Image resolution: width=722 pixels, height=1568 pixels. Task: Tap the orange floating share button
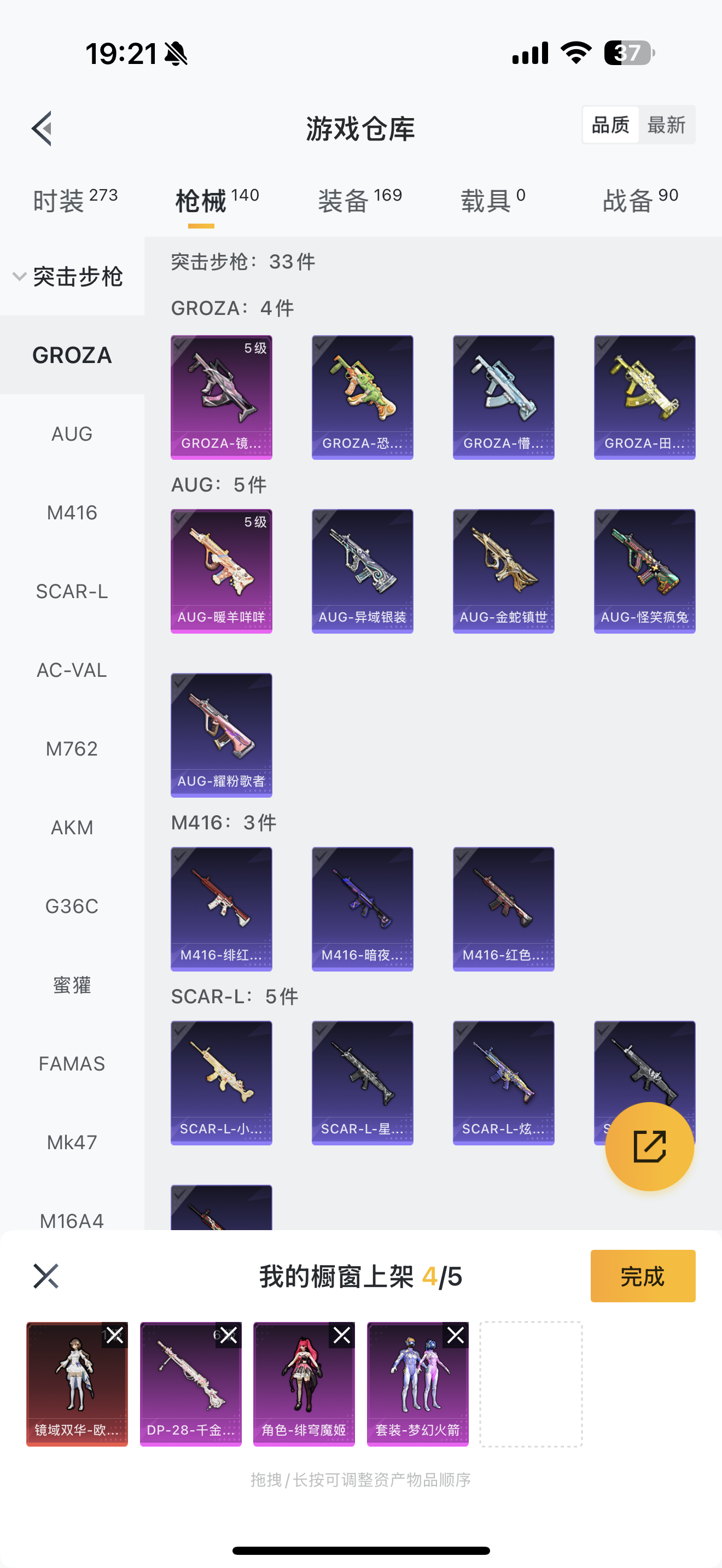(649, 1146)
